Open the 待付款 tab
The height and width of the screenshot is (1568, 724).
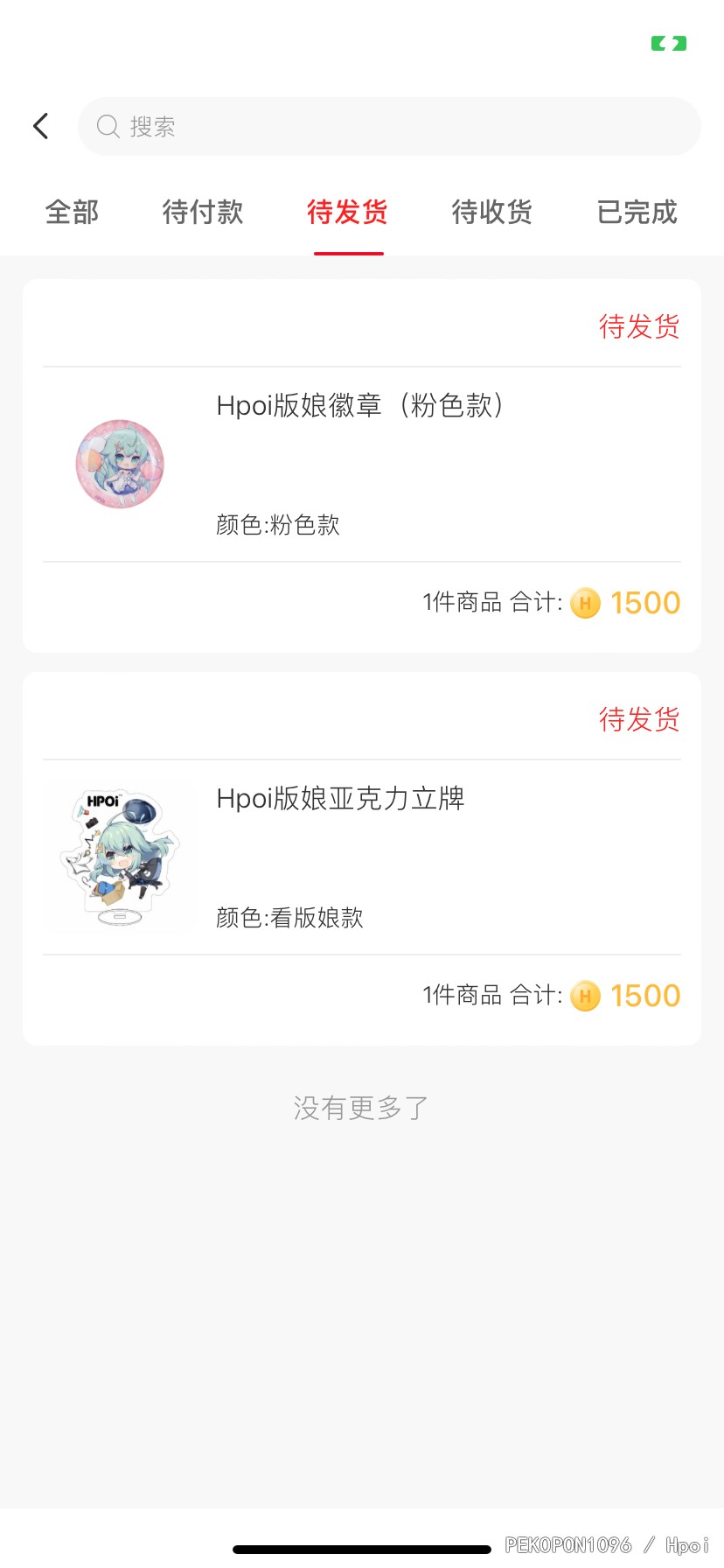pyautogui.click(x=203, y=212)
